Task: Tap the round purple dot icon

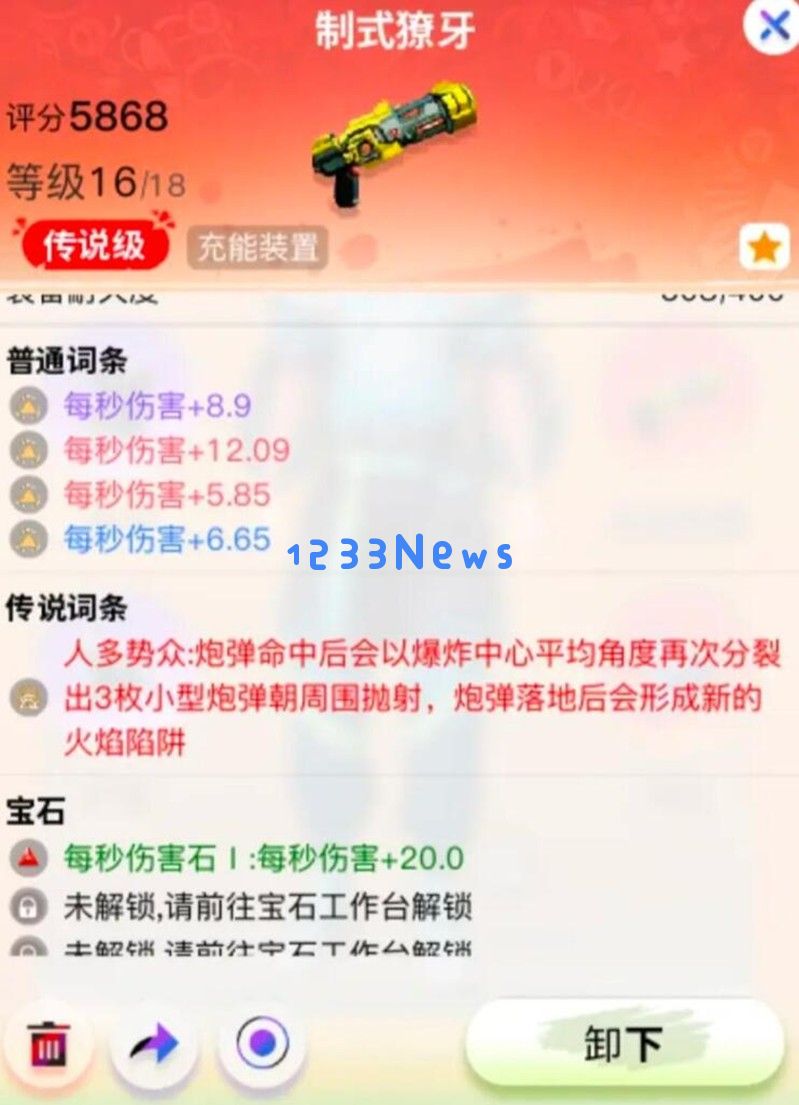Action: point(262,1044)
